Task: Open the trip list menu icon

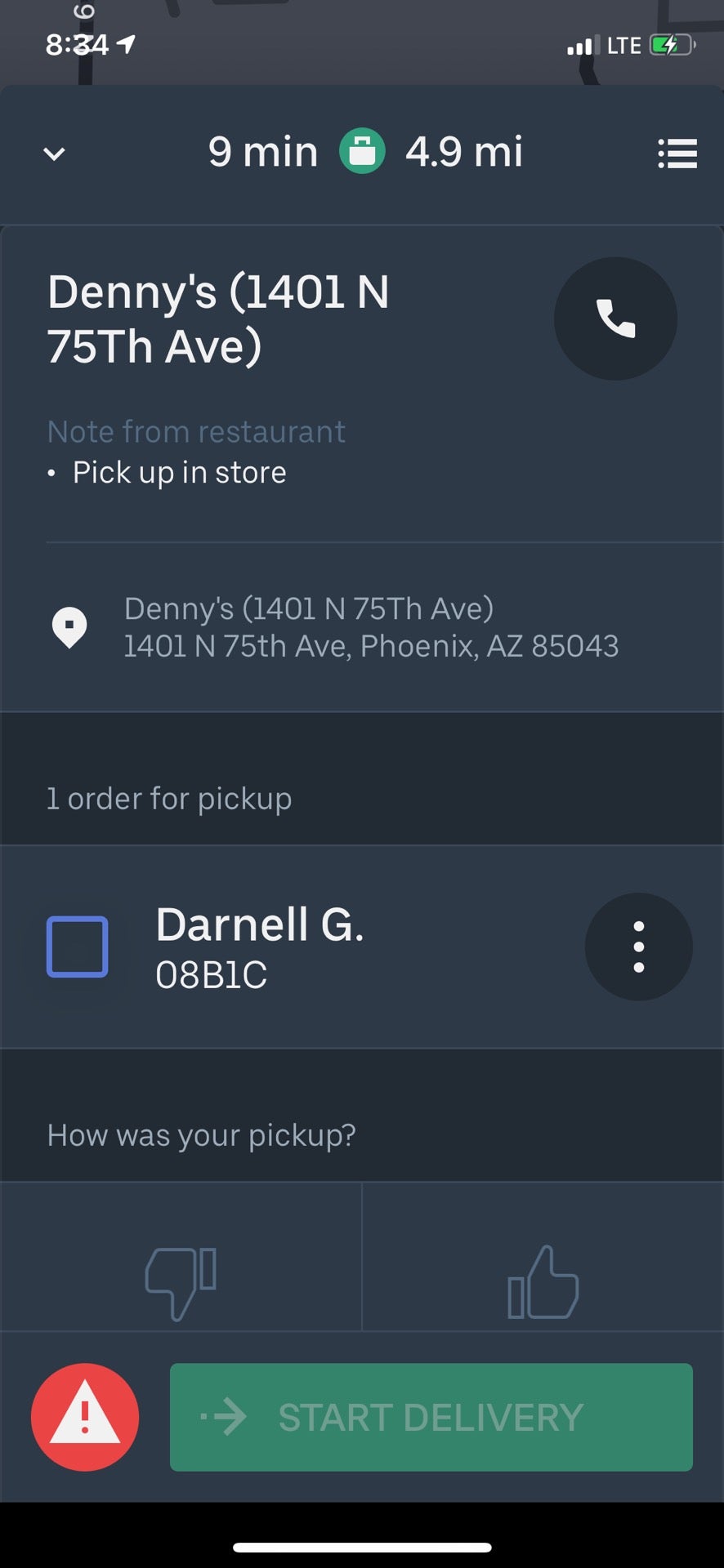Action: (677, 154)
